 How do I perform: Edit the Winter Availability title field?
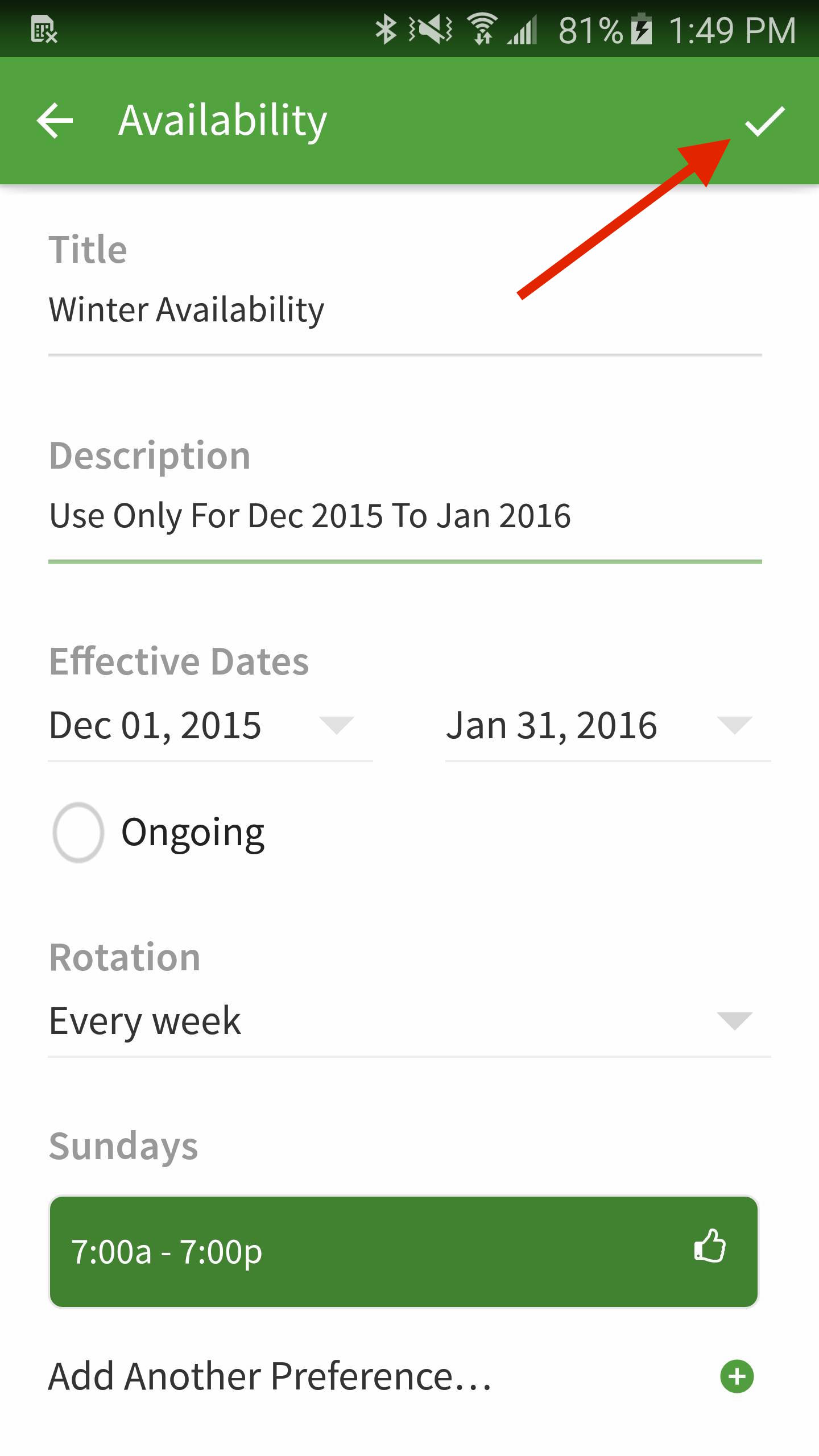405,312
